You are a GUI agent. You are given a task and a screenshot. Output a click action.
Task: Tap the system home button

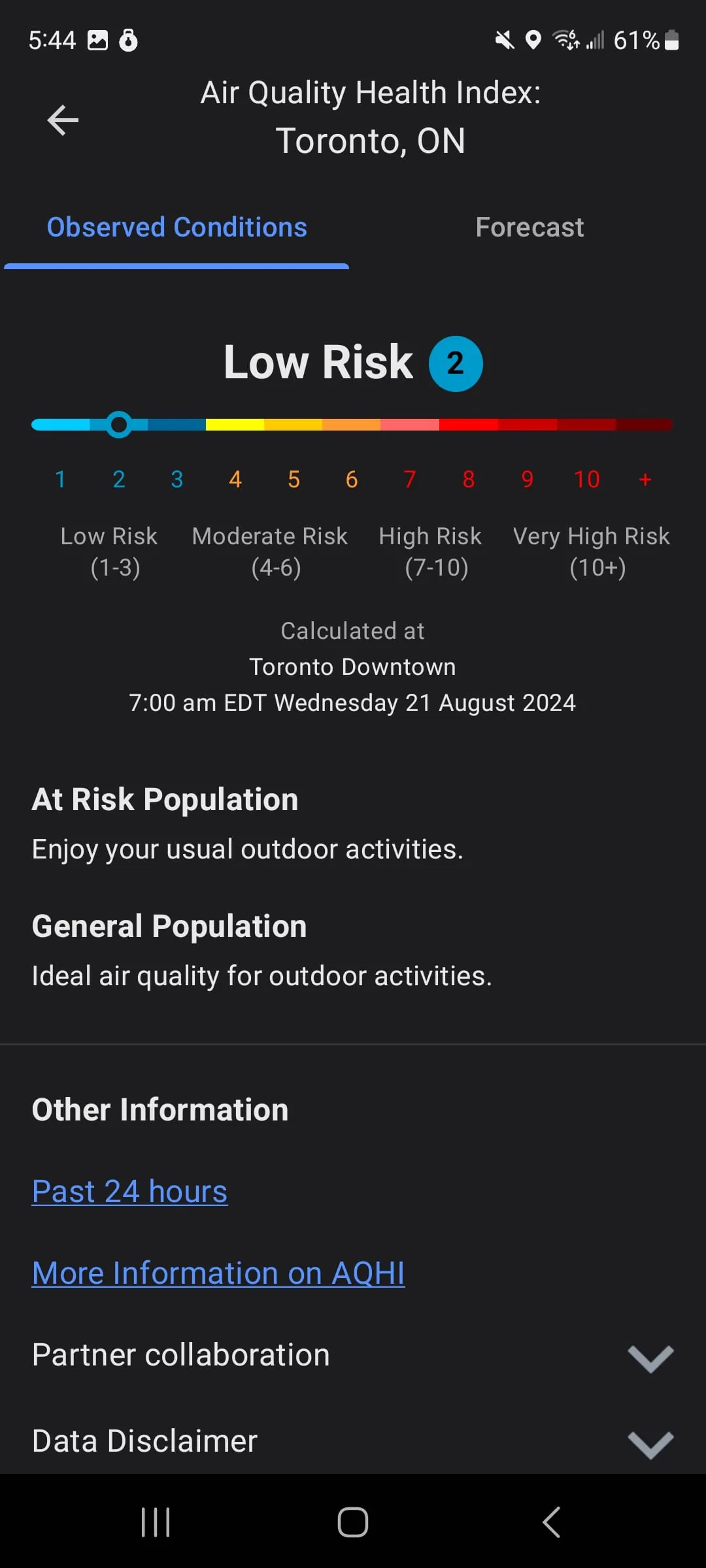coord(353,1522)
